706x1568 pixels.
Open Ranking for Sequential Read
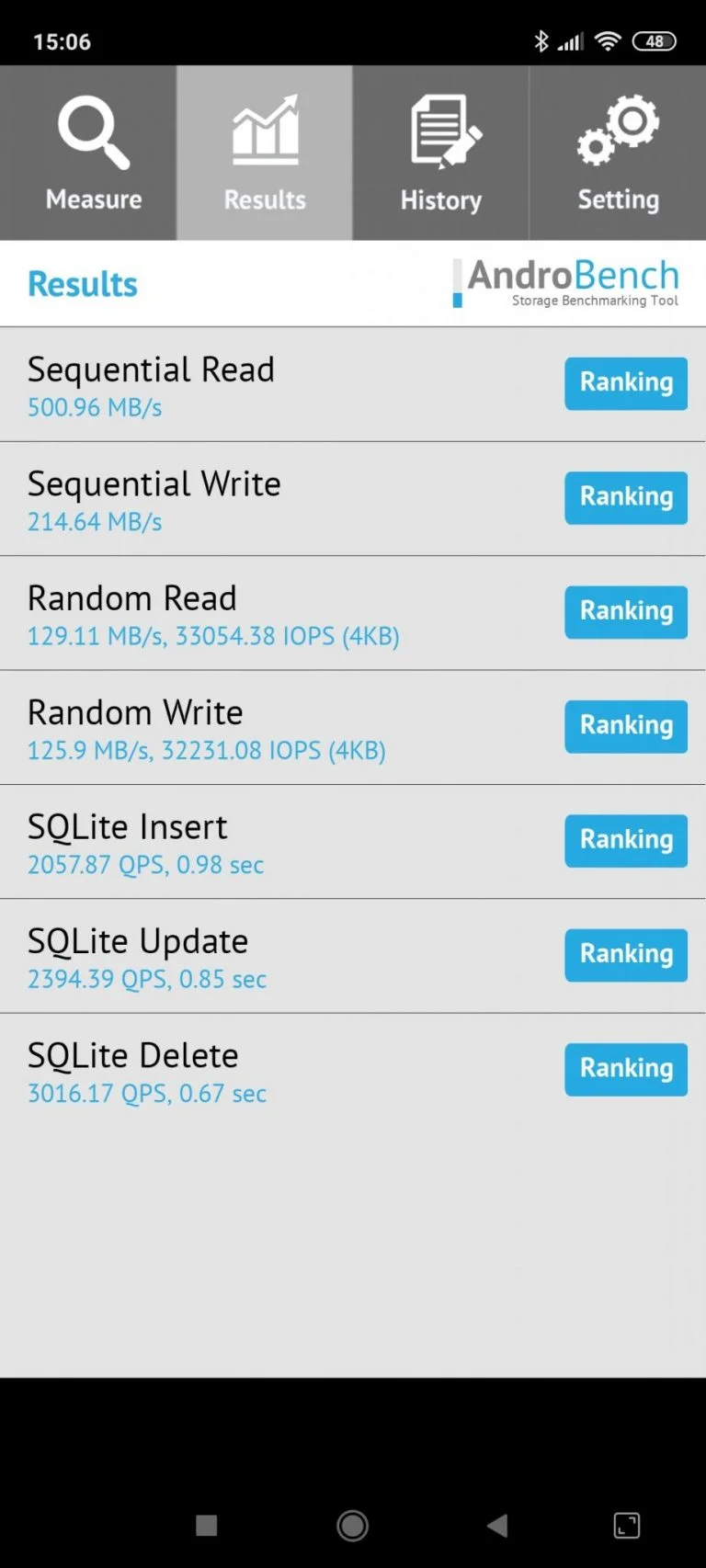click(x=625, y=383)
